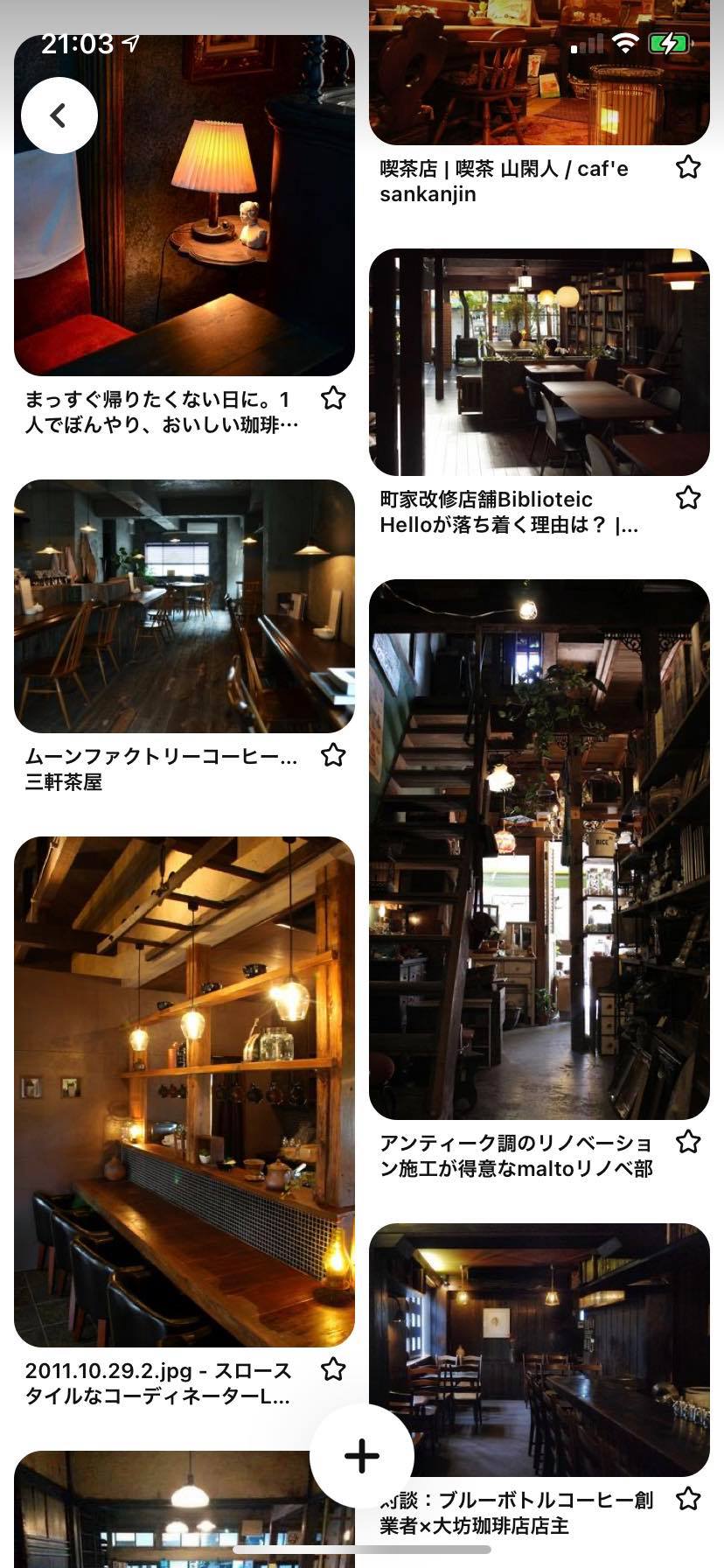Star the まっすぐ帰りたくない日に pin
The width and height of the screenshot is (724, 1568).
[x=332, y=398]
